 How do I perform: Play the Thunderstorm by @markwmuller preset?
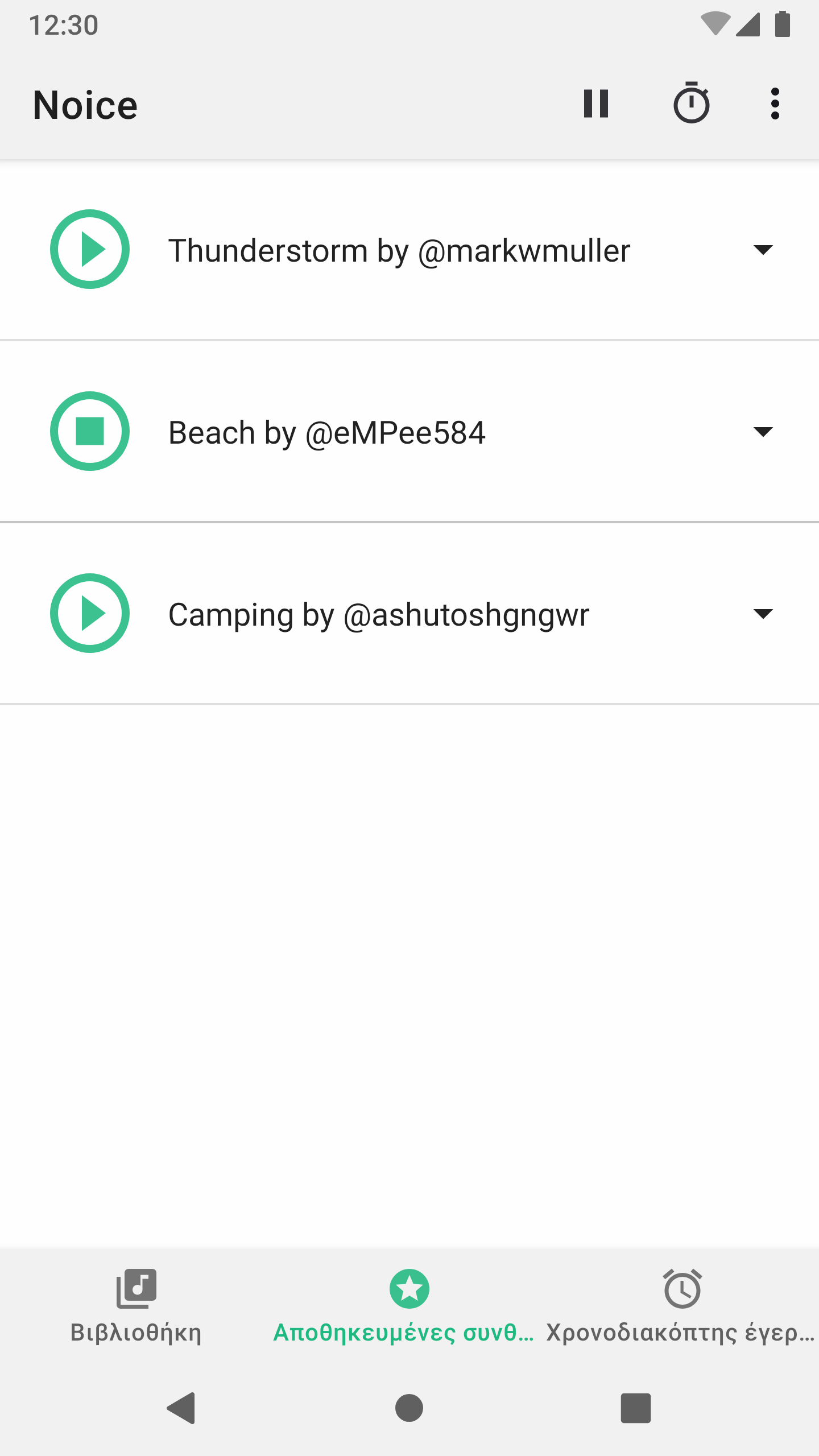(90, 249)
